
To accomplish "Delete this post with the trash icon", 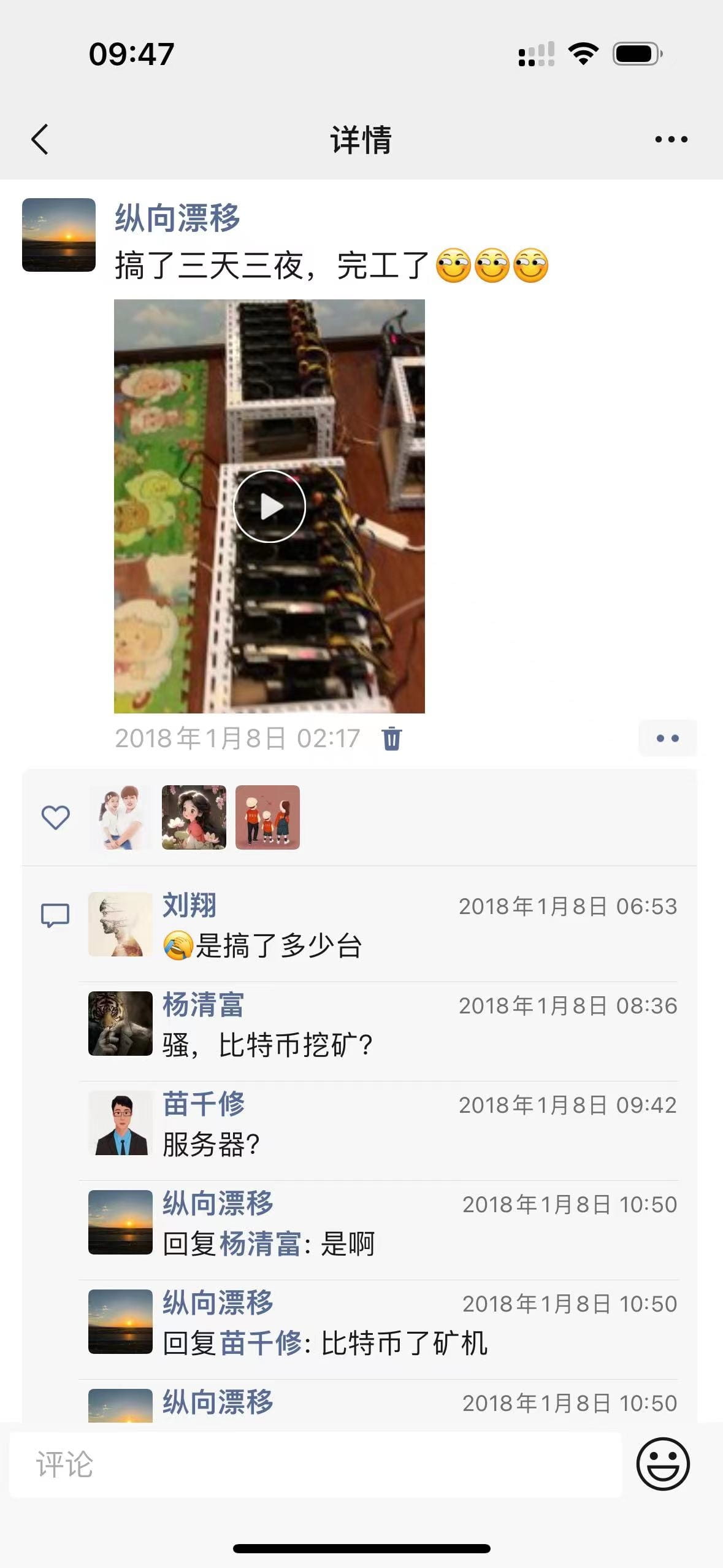I will [x=392, y=738].
